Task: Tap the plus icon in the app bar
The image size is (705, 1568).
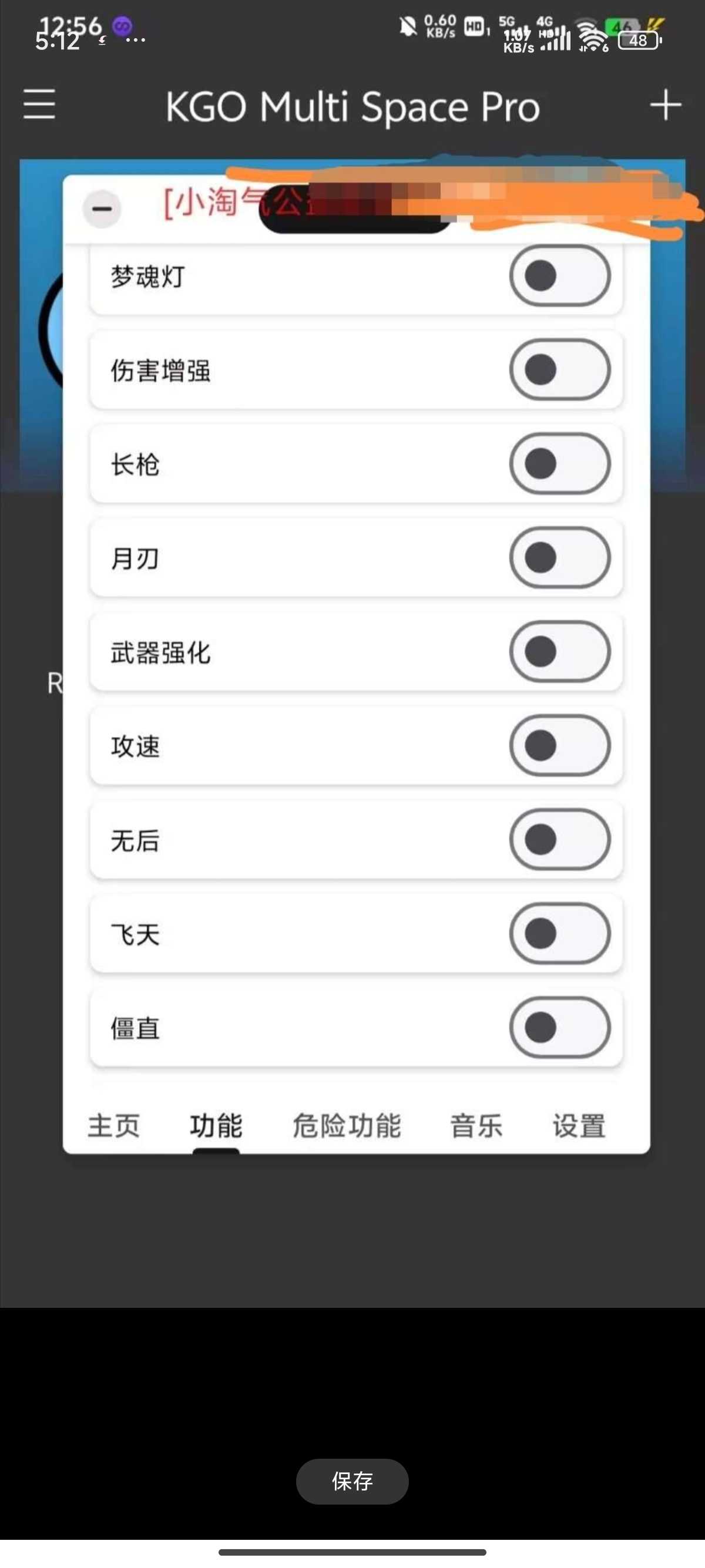Action: tap(665, 105)
